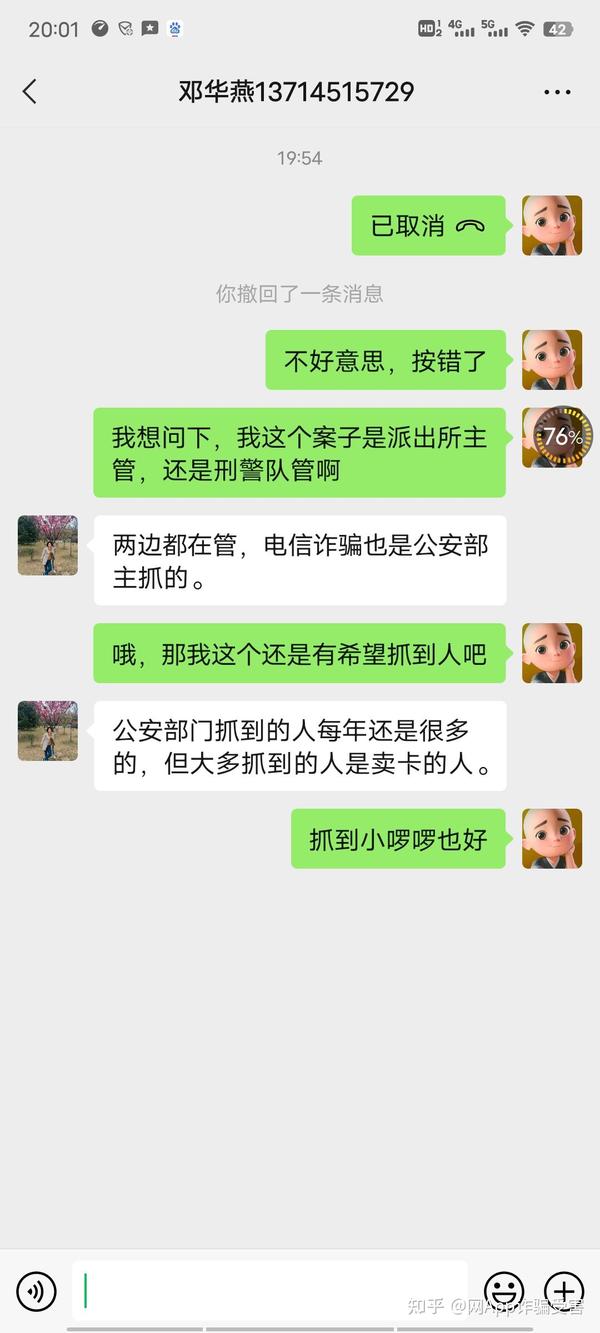This screenshot has height=1333, width=600.
Task: Tap the cancelled call message bubble
Action: (x=428, y=226)
